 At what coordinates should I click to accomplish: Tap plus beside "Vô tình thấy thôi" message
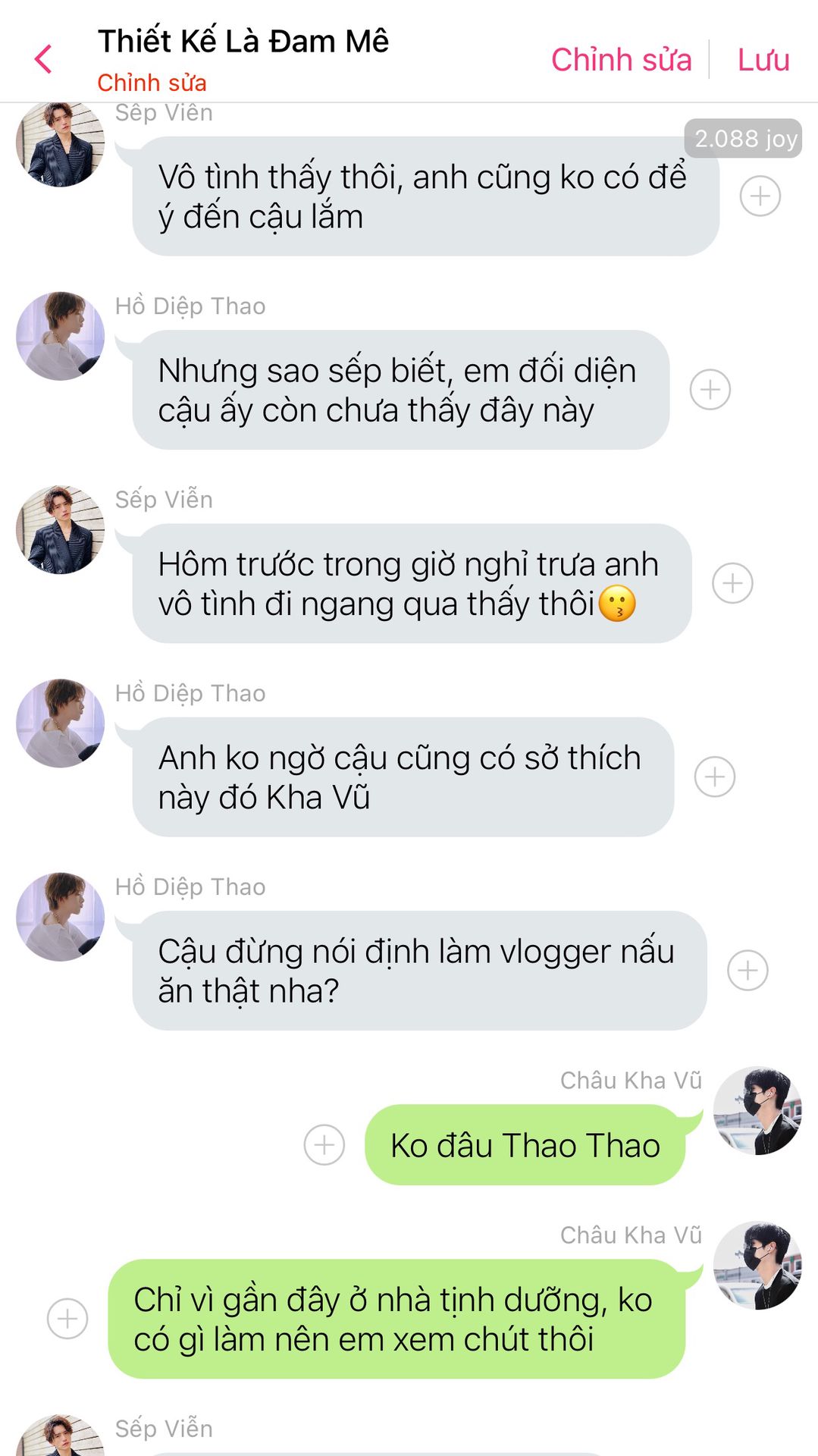point(760,196)
